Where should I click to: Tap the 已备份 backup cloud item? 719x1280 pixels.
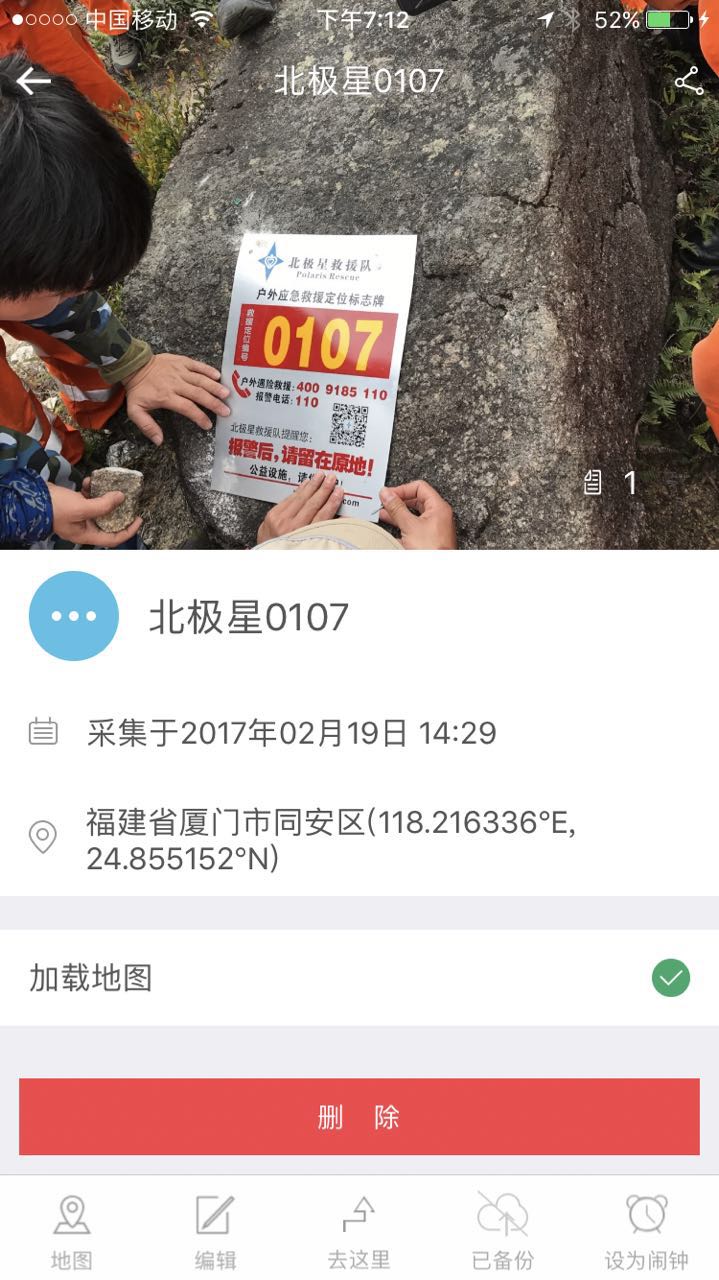coord(502,1230)
